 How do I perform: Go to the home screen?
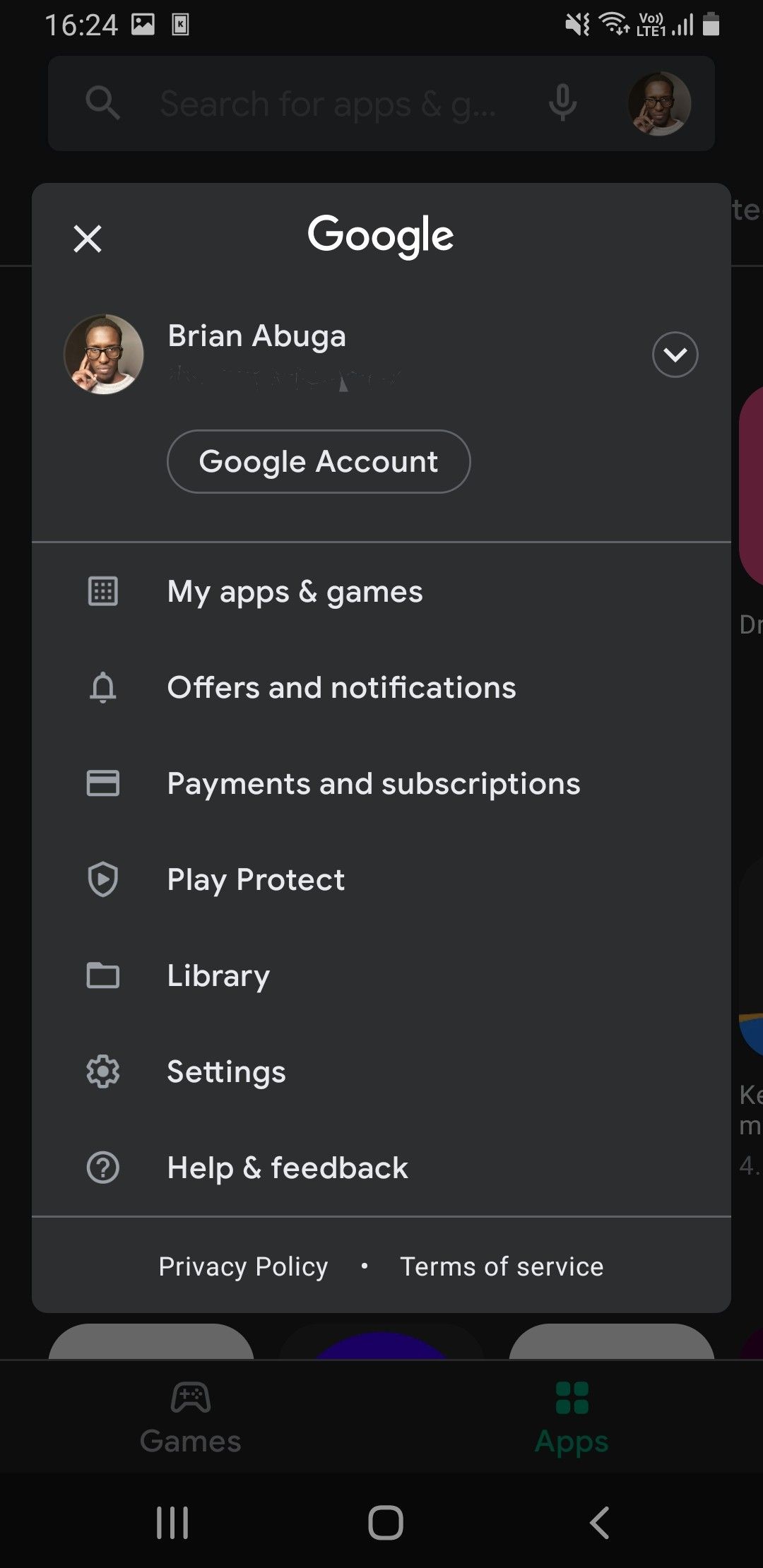pos(385,1523)
